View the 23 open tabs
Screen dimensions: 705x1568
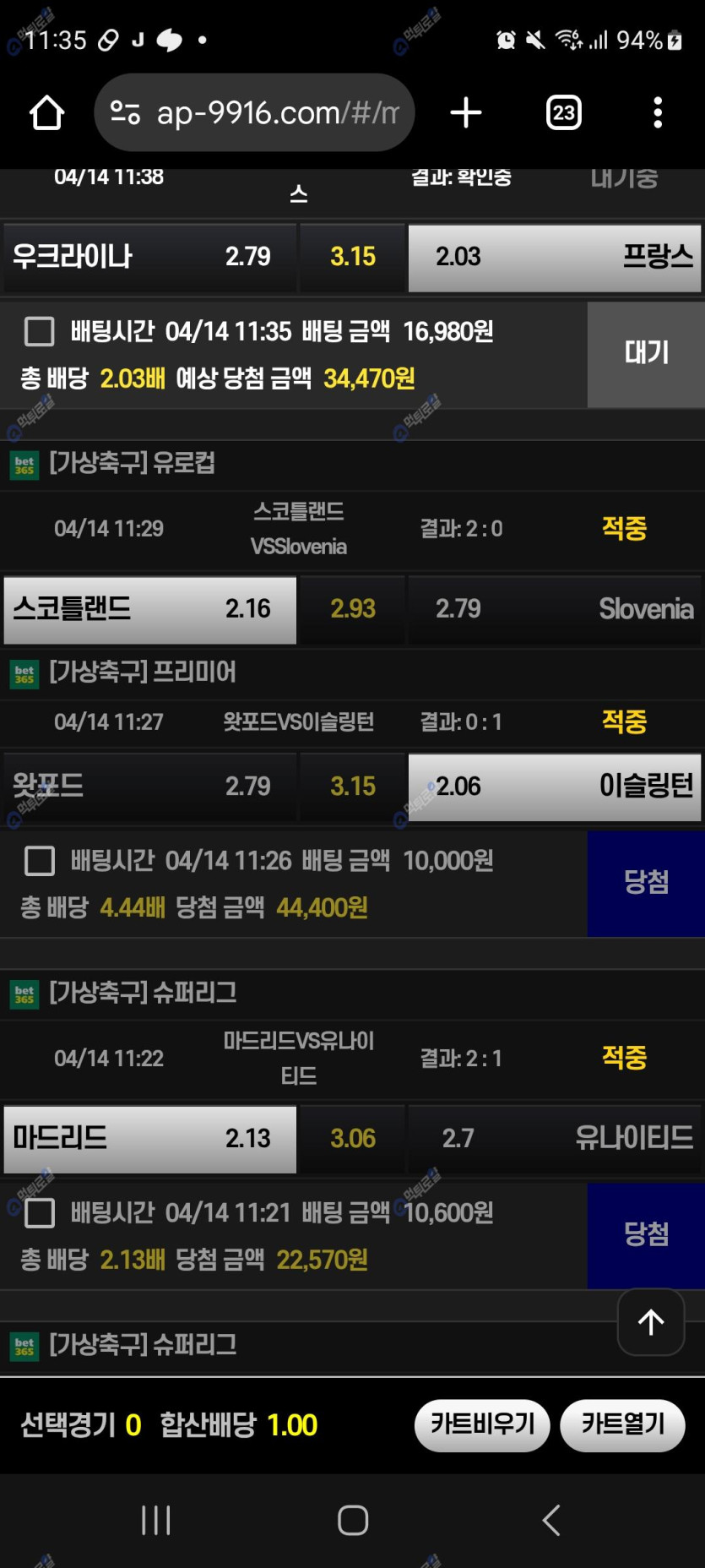(564, 113)
